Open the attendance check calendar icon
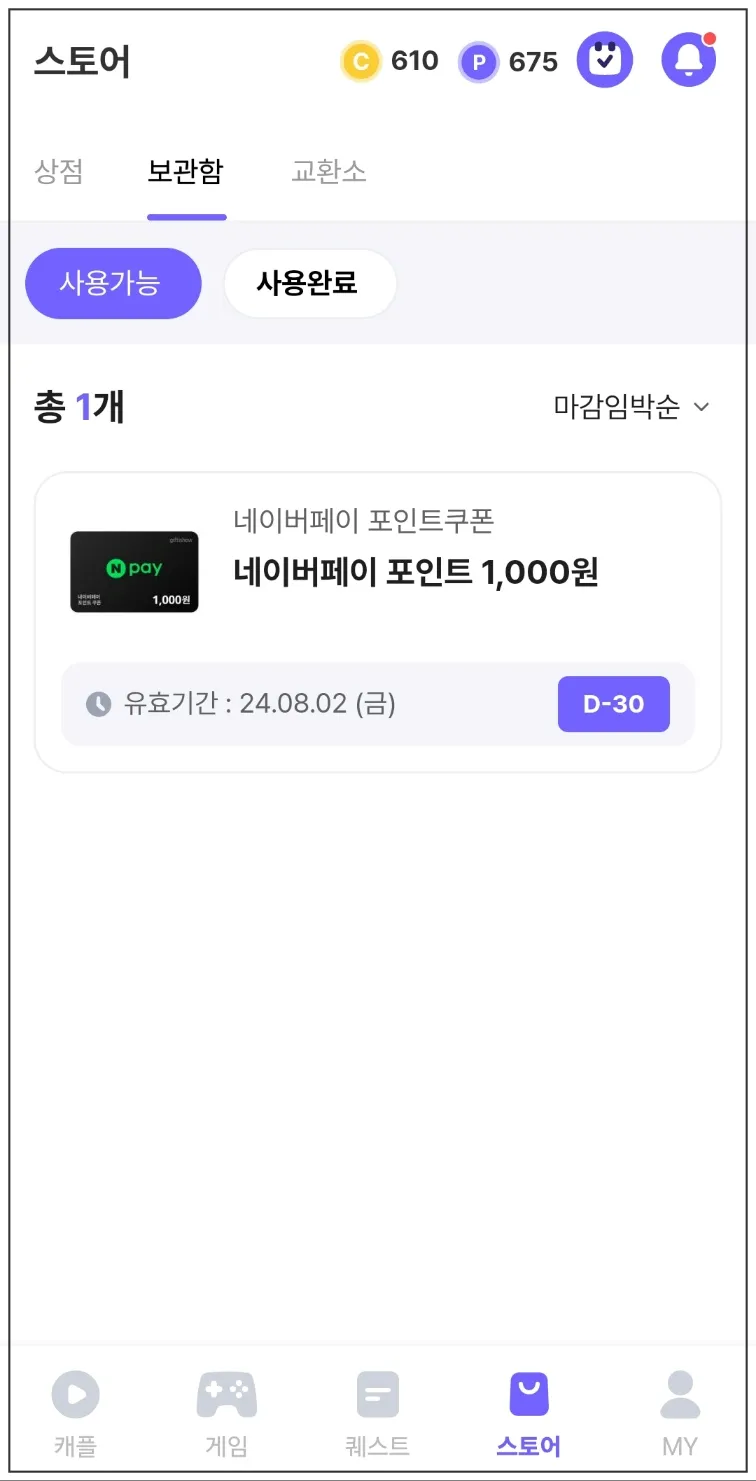This screenshot has height=1481, width=756. (x=604, y=60)
